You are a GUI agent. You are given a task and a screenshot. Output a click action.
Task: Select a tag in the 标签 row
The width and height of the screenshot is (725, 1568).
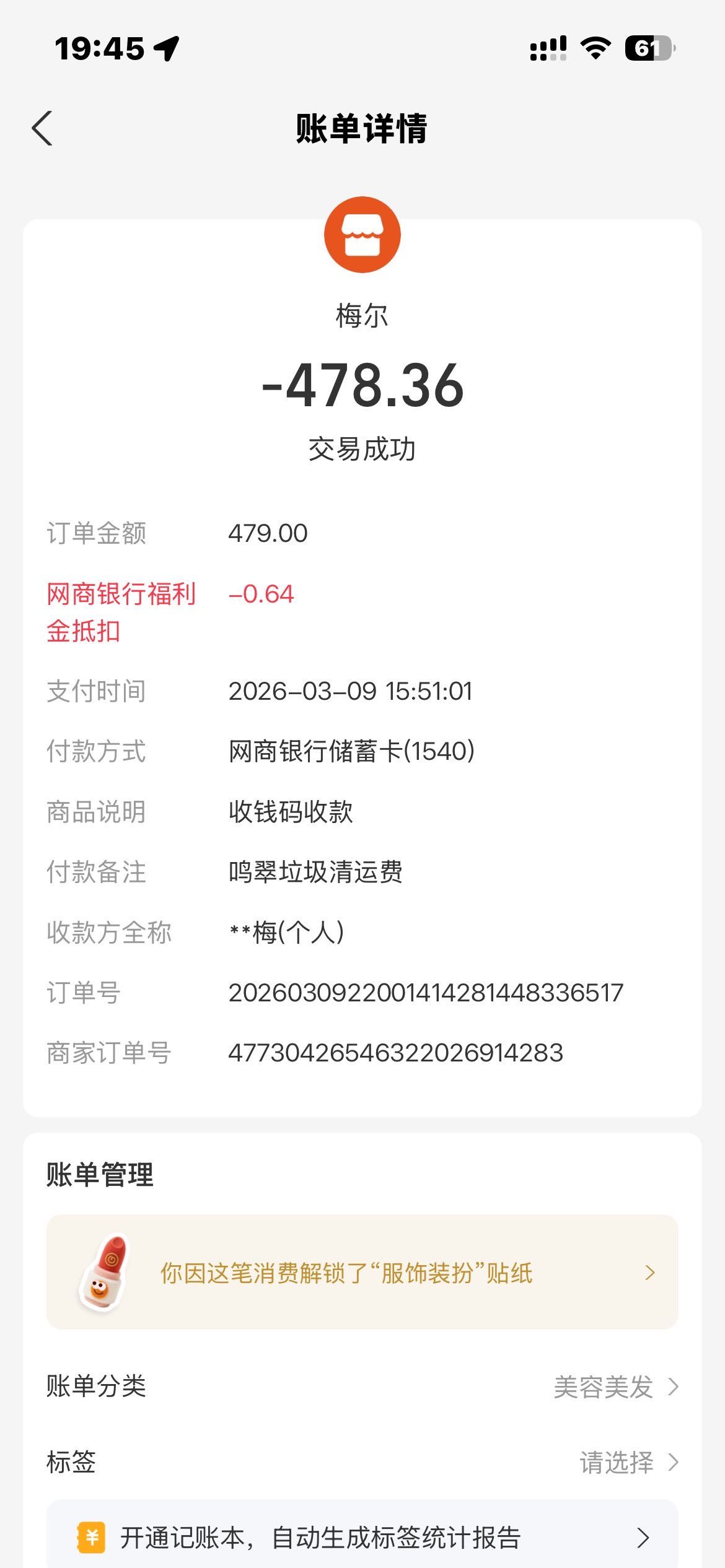(x=627, y=1462)
